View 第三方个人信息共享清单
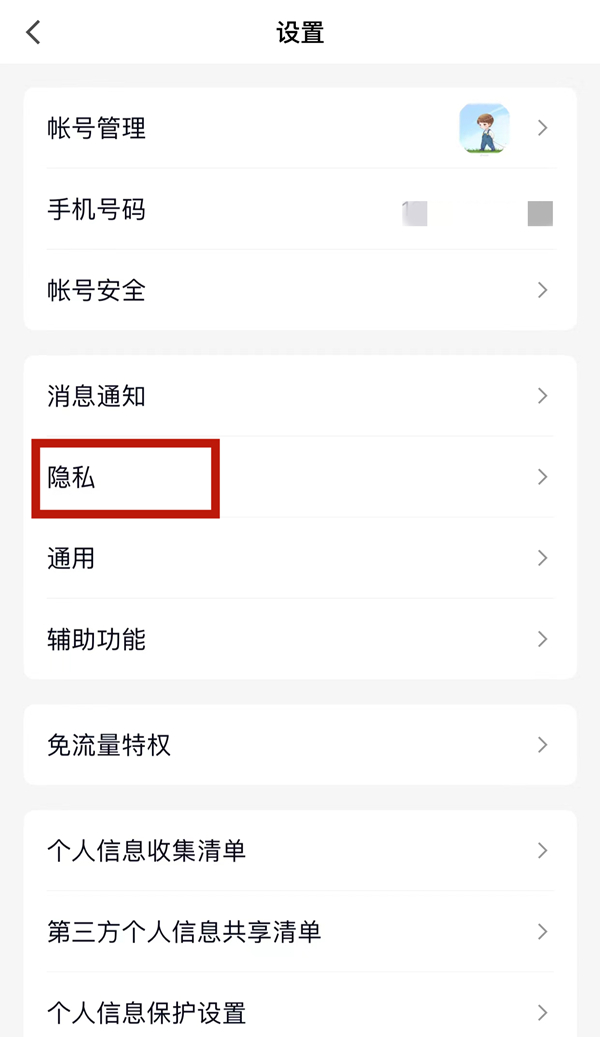This screenshot has width=600, height=1037. coord(299,932)
